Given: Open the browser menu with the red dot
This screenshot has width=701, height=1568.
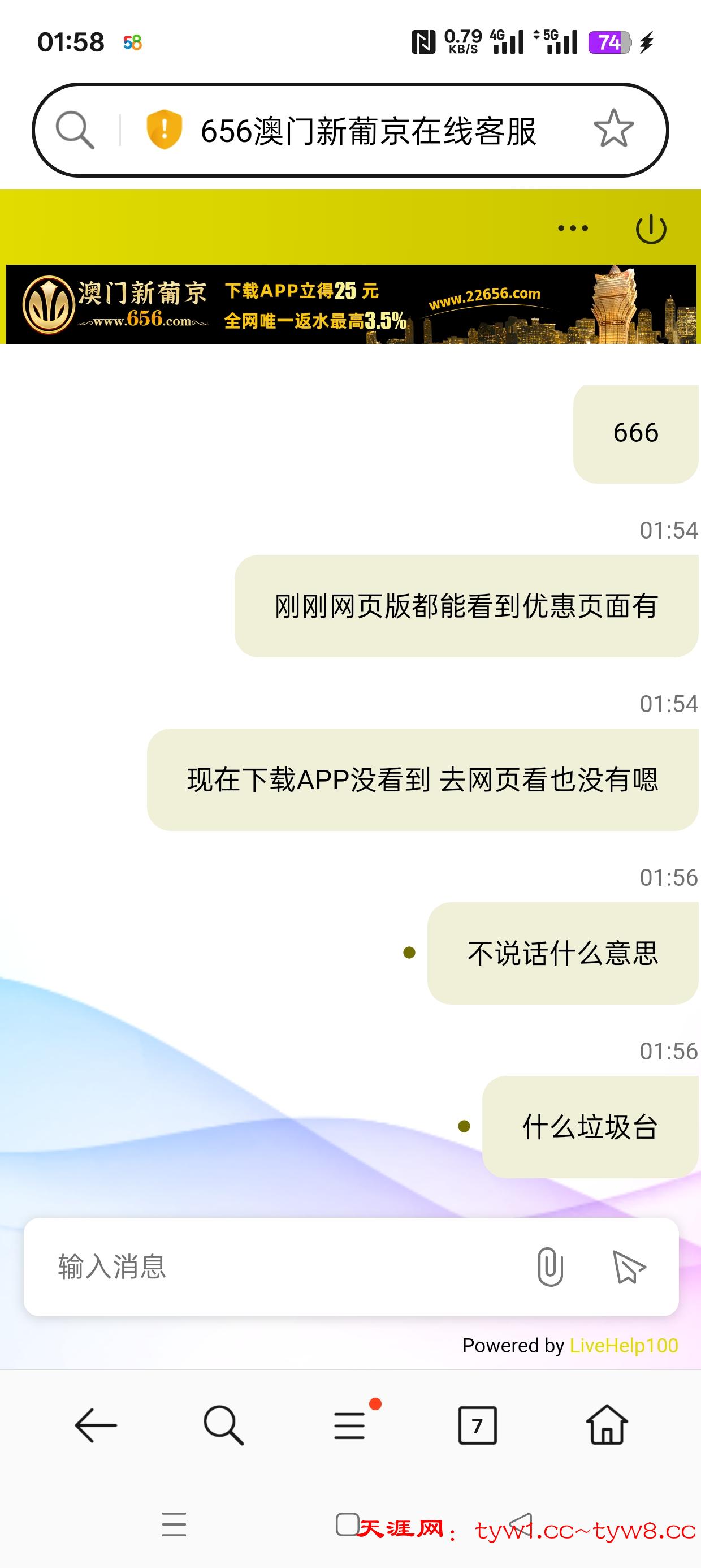Looking at the screenshot, I should pyautogui.click(x=350, y=1425).
